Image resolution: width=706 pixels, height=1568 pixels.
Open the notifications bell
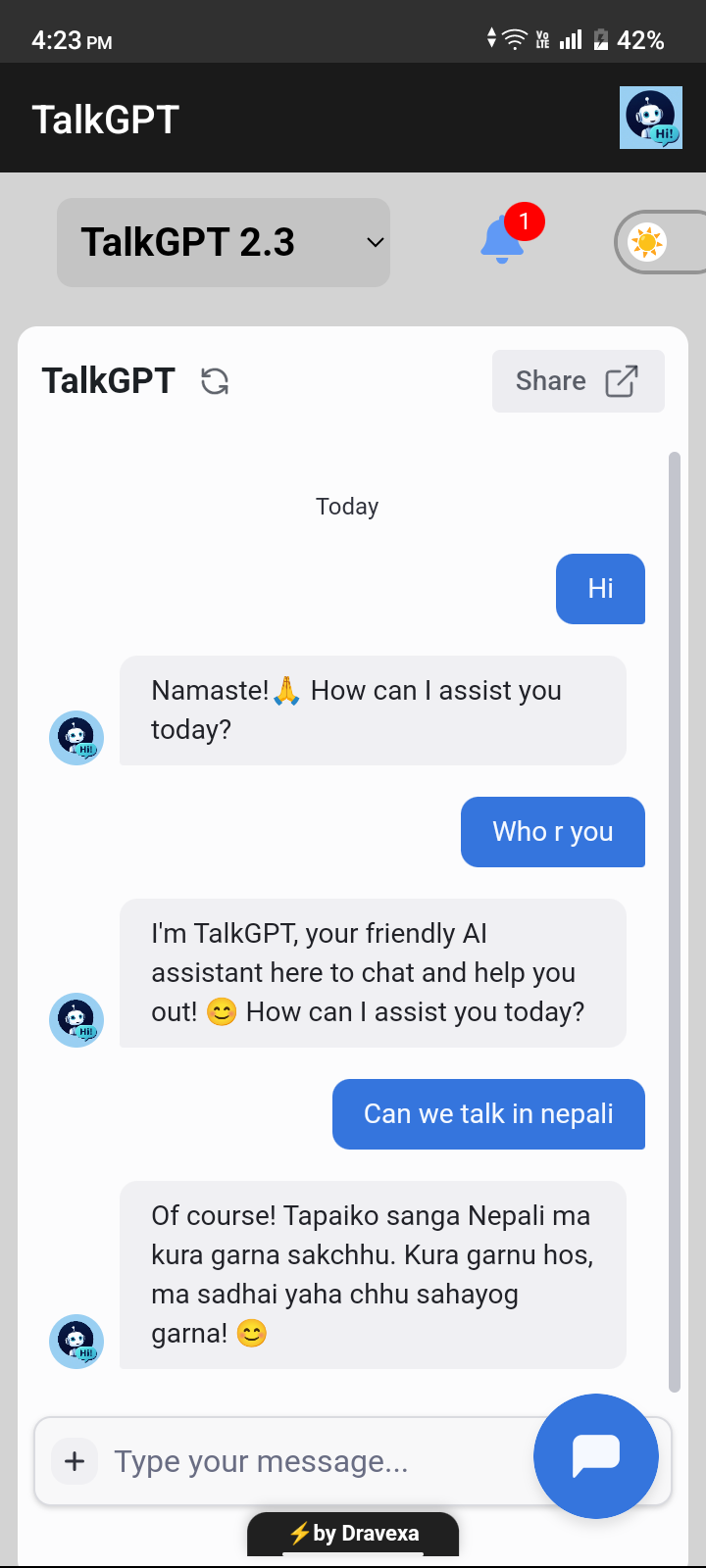click(x=503, y=241)
